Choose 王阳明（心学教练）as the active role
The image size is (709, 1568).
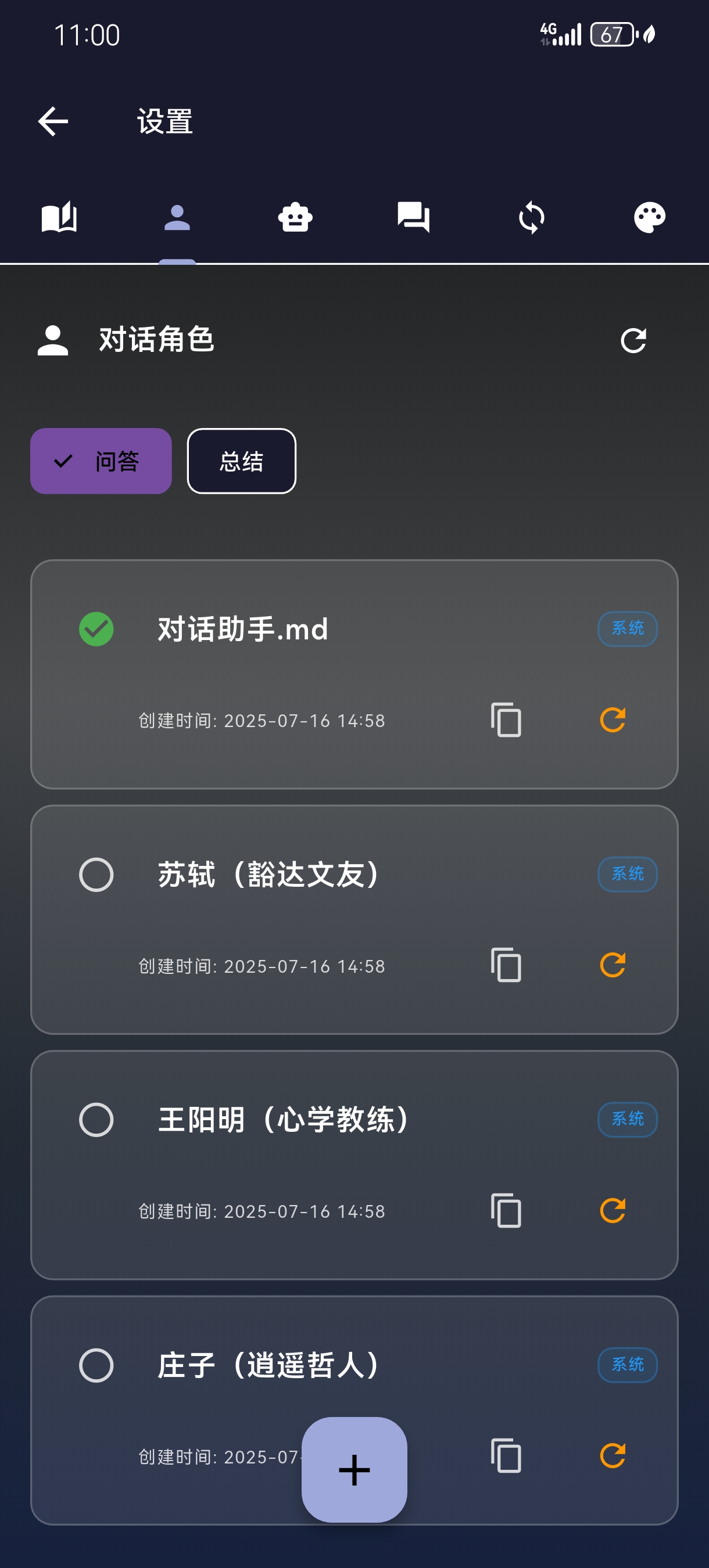tap(96, 1120)
